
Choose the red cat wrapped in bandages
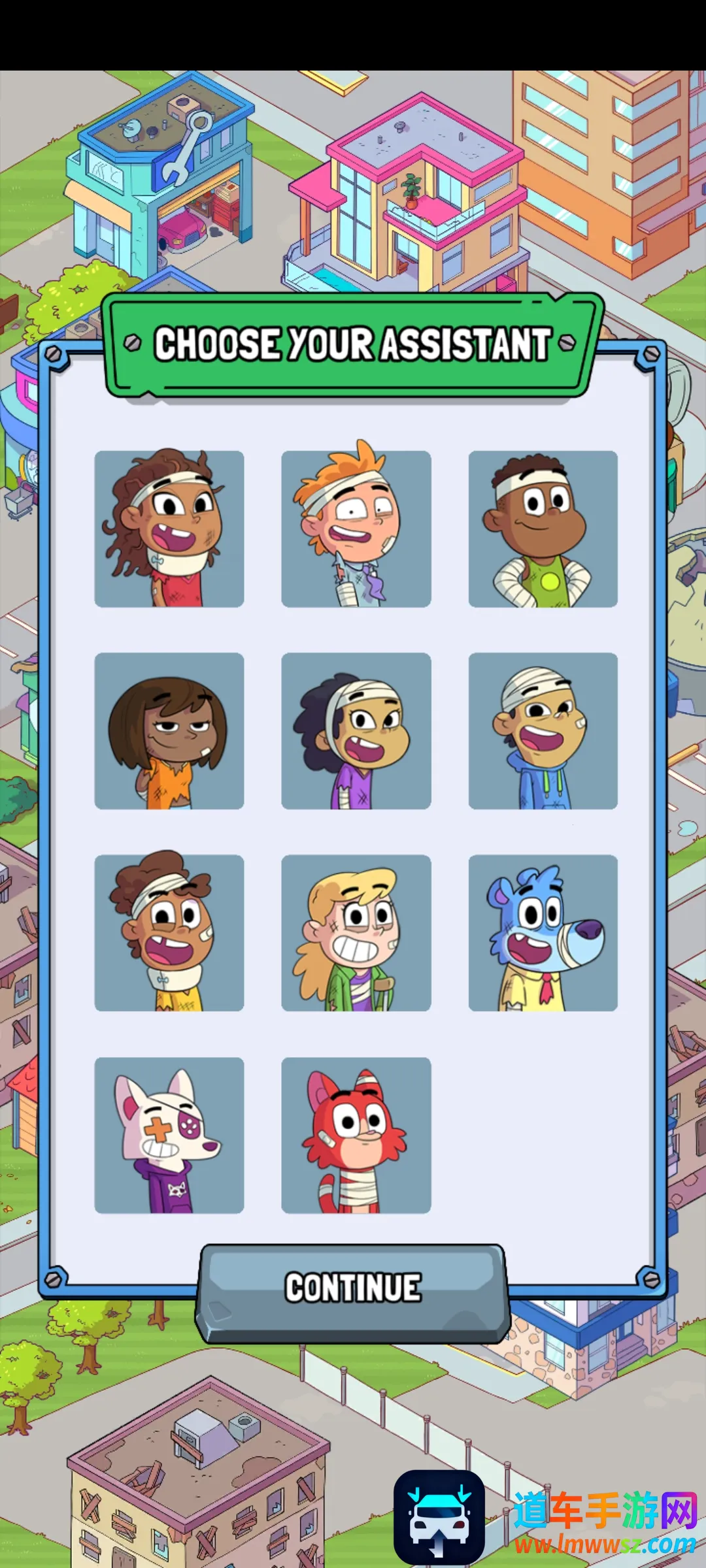pyautogui.click(x=356, y=1135)
